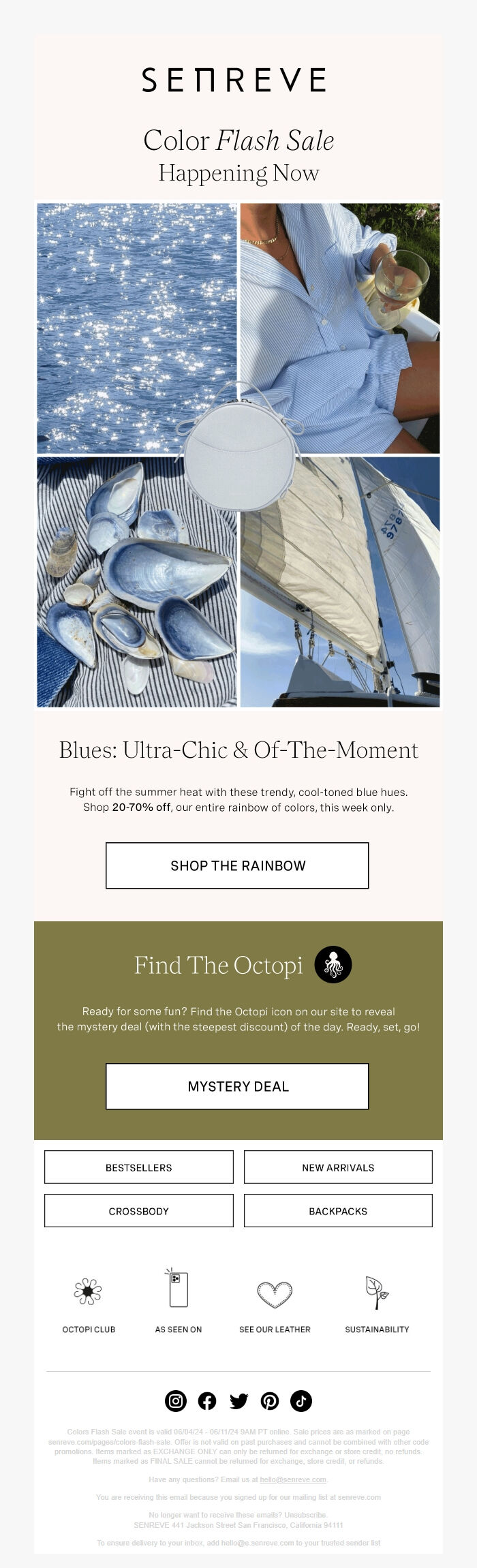Open the MYSTERY DEAL button
The image size is (477, 1568).
point(237,1086)
